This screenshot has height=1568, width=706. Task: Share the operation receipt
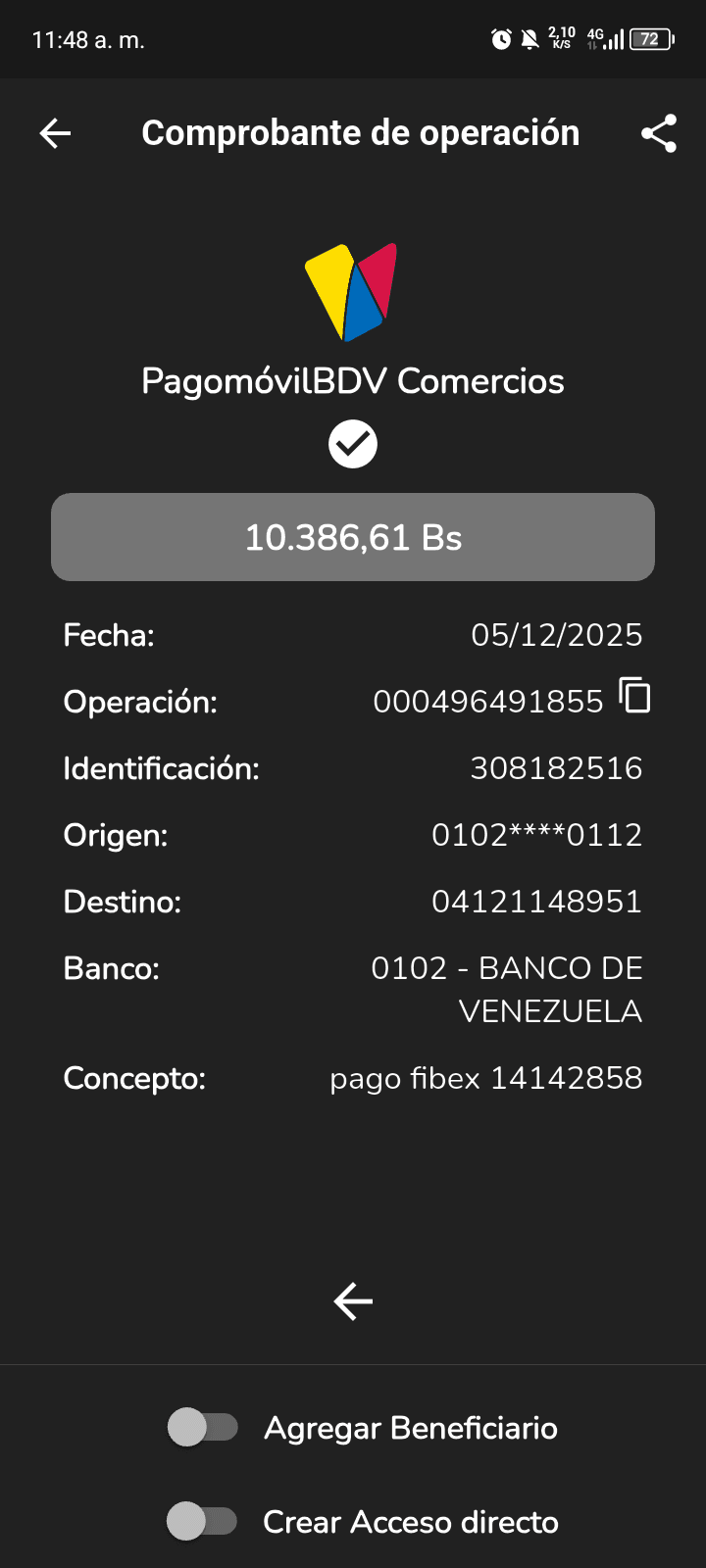pyautogui.click(x=659, y=133)
